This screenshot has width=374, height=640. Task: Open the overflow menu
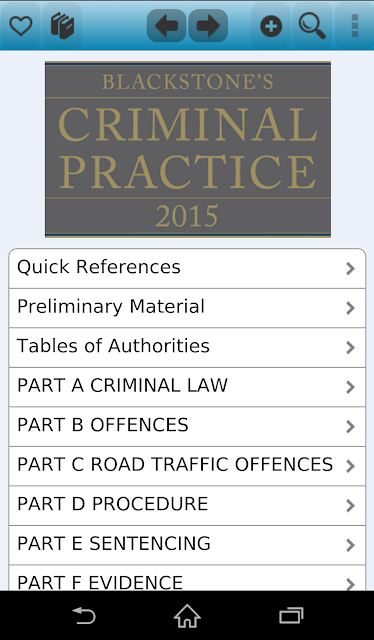[354, 26]
